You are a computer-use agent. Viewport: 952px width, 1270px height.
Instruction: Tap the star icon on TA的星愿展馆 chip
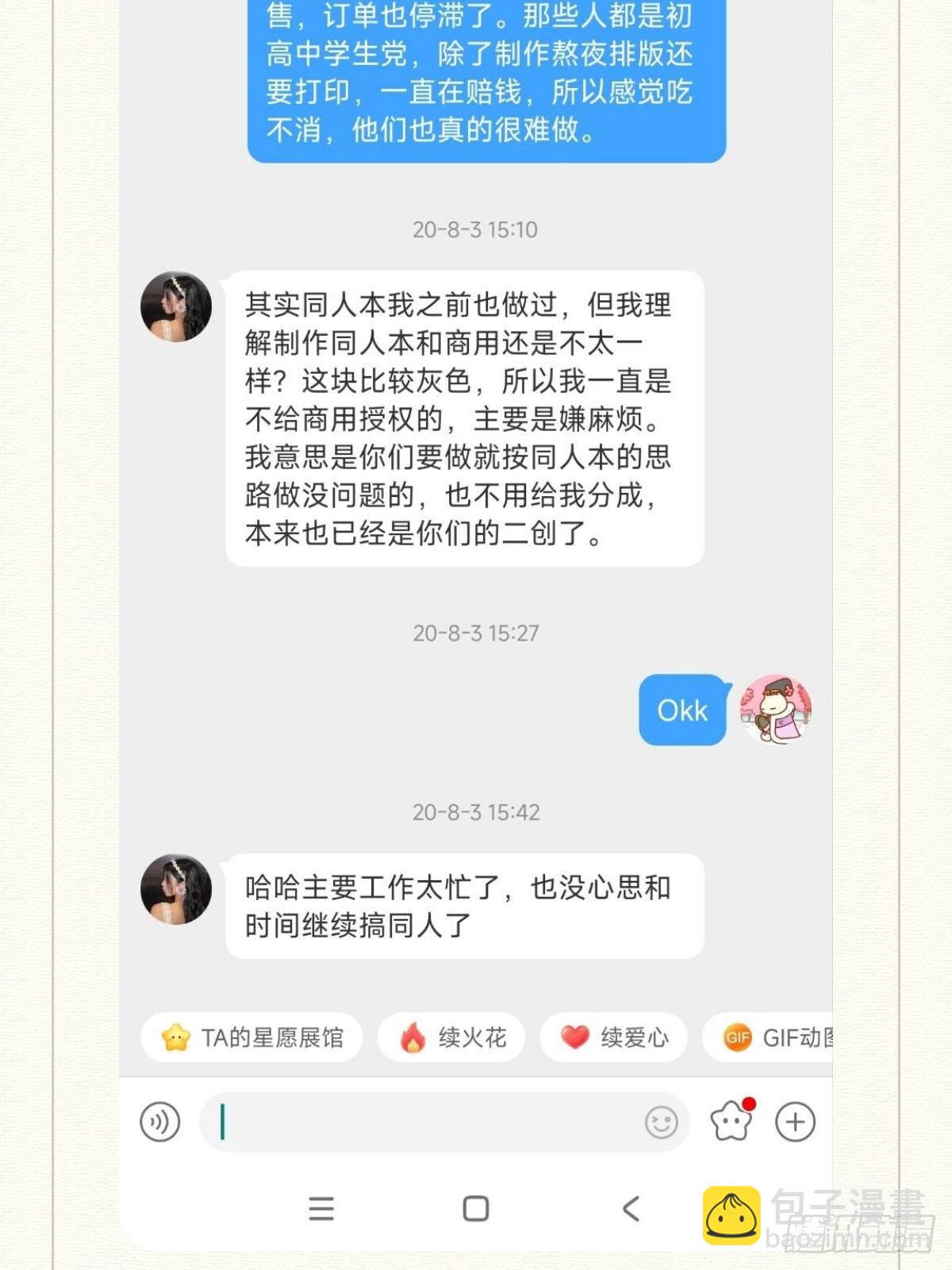[x=176, y=1037]
